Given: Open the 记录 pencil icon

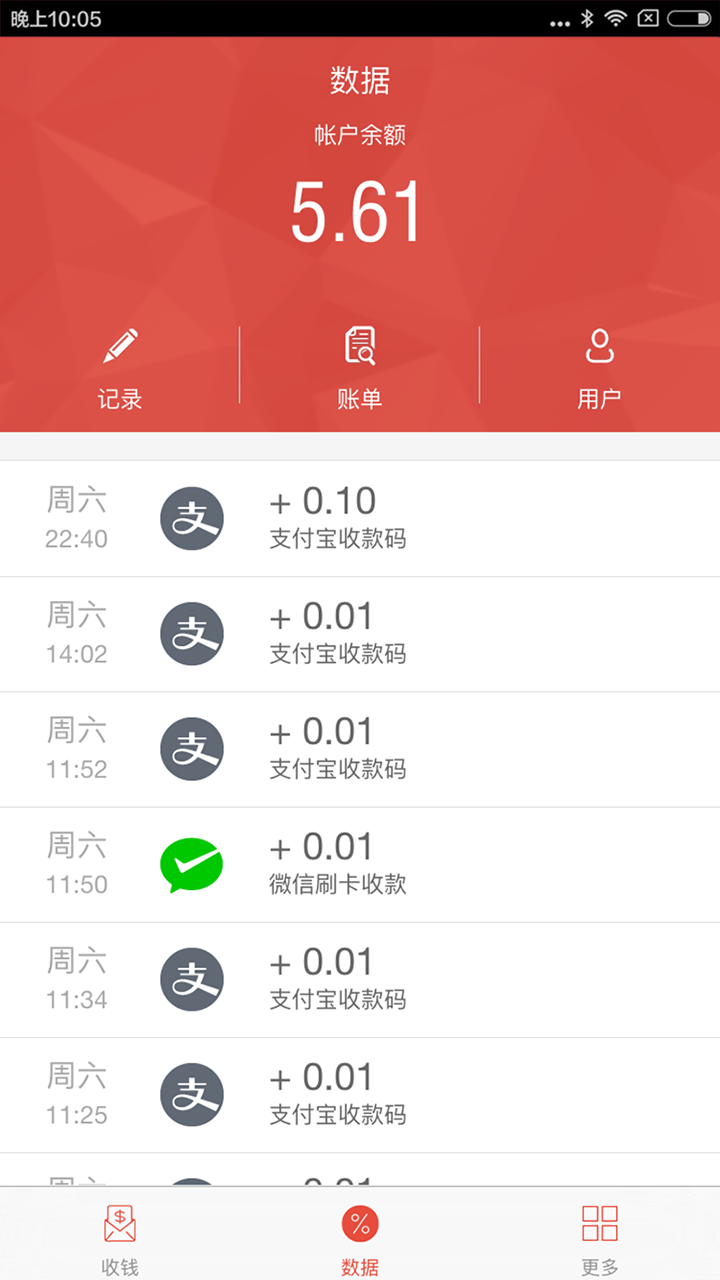Looking at the screenshot, I should point(120,346).
